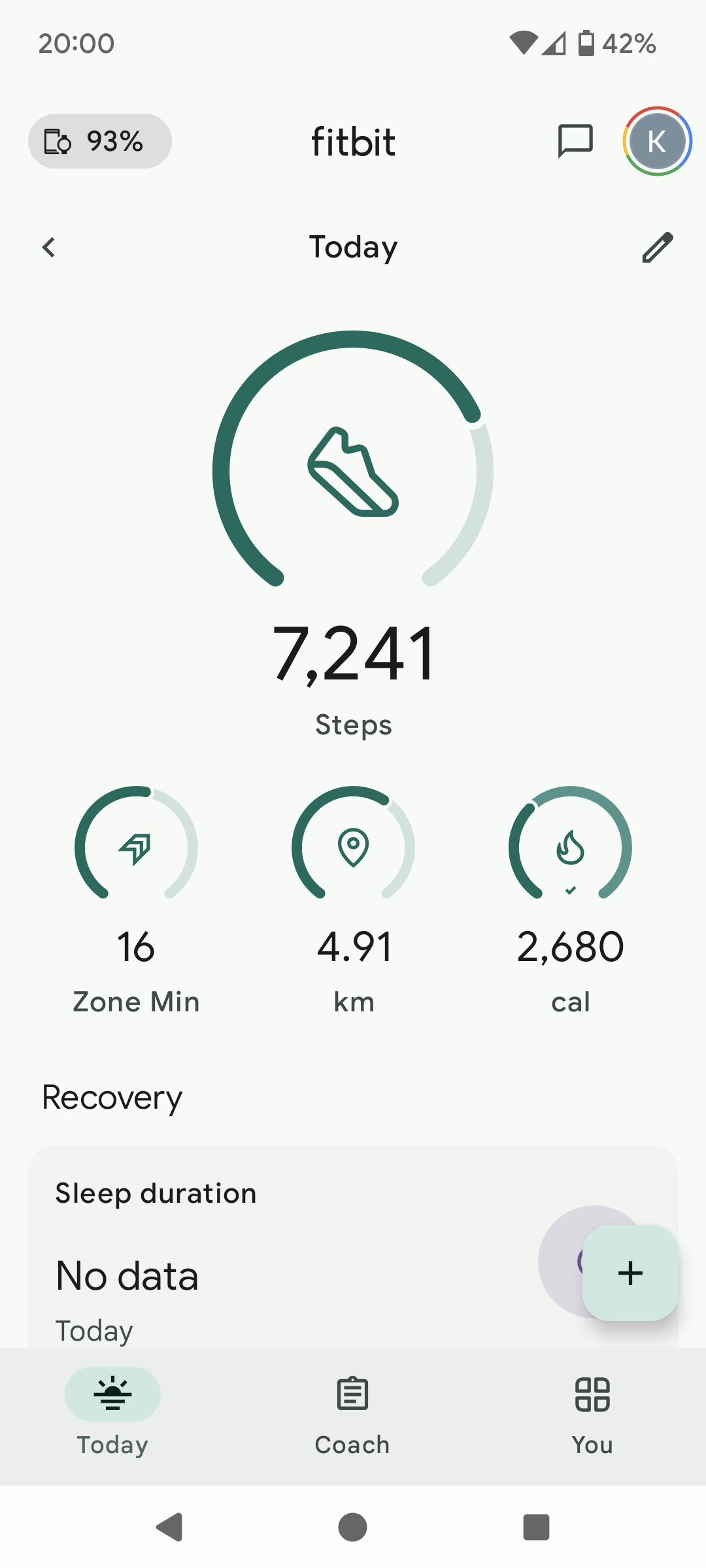This screenshot has width=706, height=1568.
Task: Open the Steps details ring
Action: 353,532
